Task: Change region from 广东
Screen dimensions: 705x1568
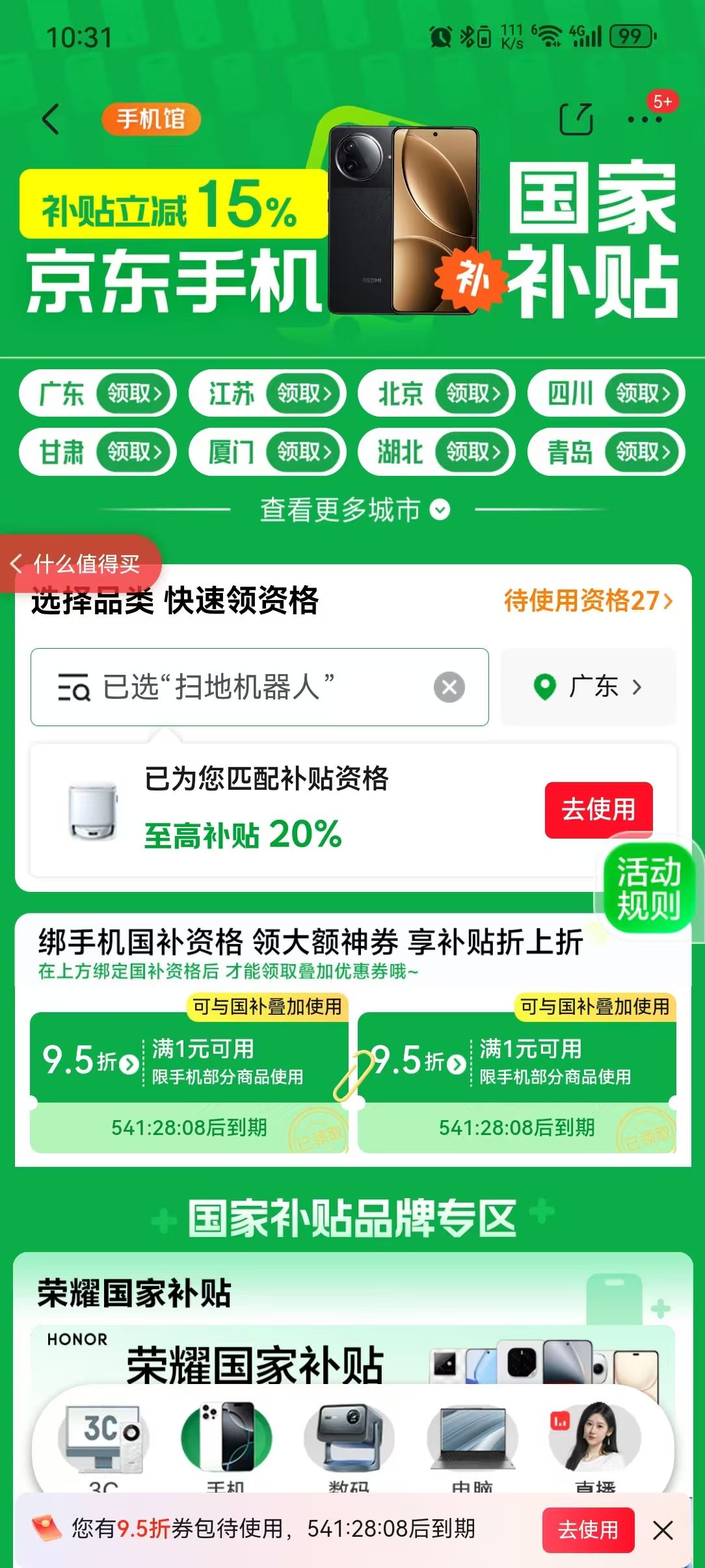Action: (588, 687)
